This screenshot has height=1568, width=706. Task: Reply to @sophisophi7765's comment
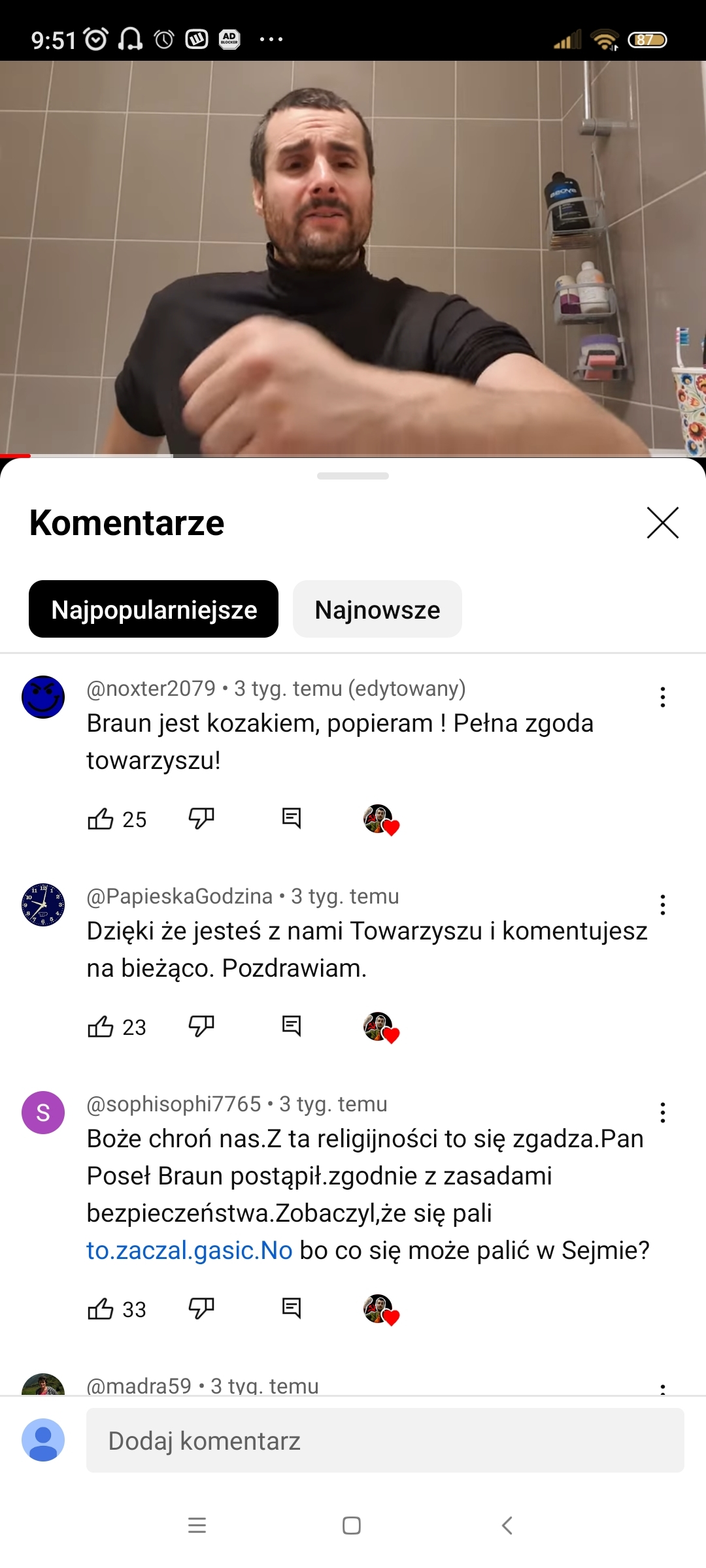(x=291, y=1309)
